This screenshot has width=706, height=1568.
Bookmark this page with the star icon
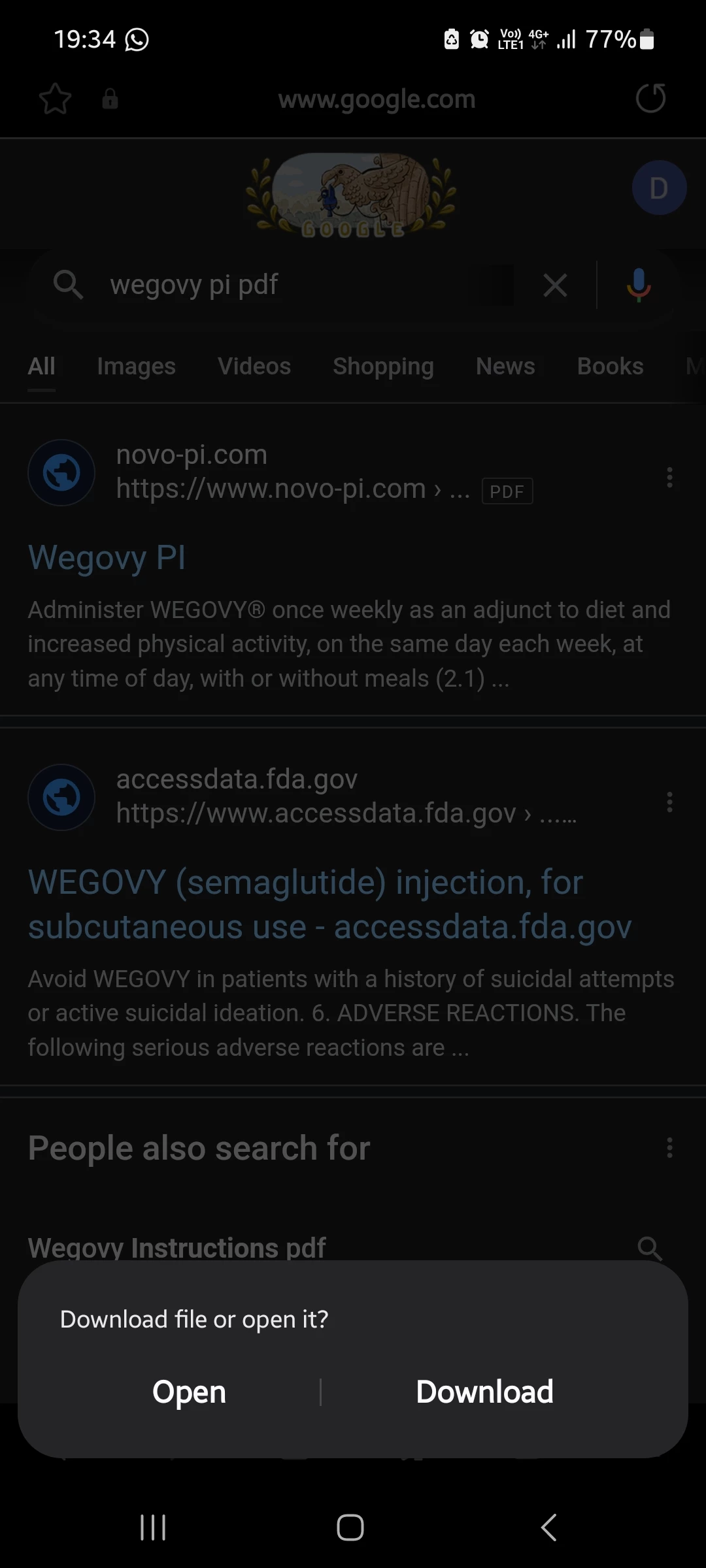tap(55, 99)
